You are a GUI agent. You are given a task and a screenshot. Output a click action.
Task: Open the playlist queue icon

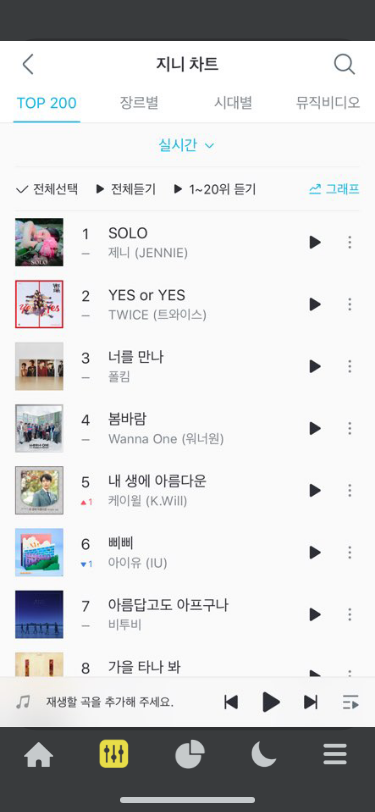[351, 702]
